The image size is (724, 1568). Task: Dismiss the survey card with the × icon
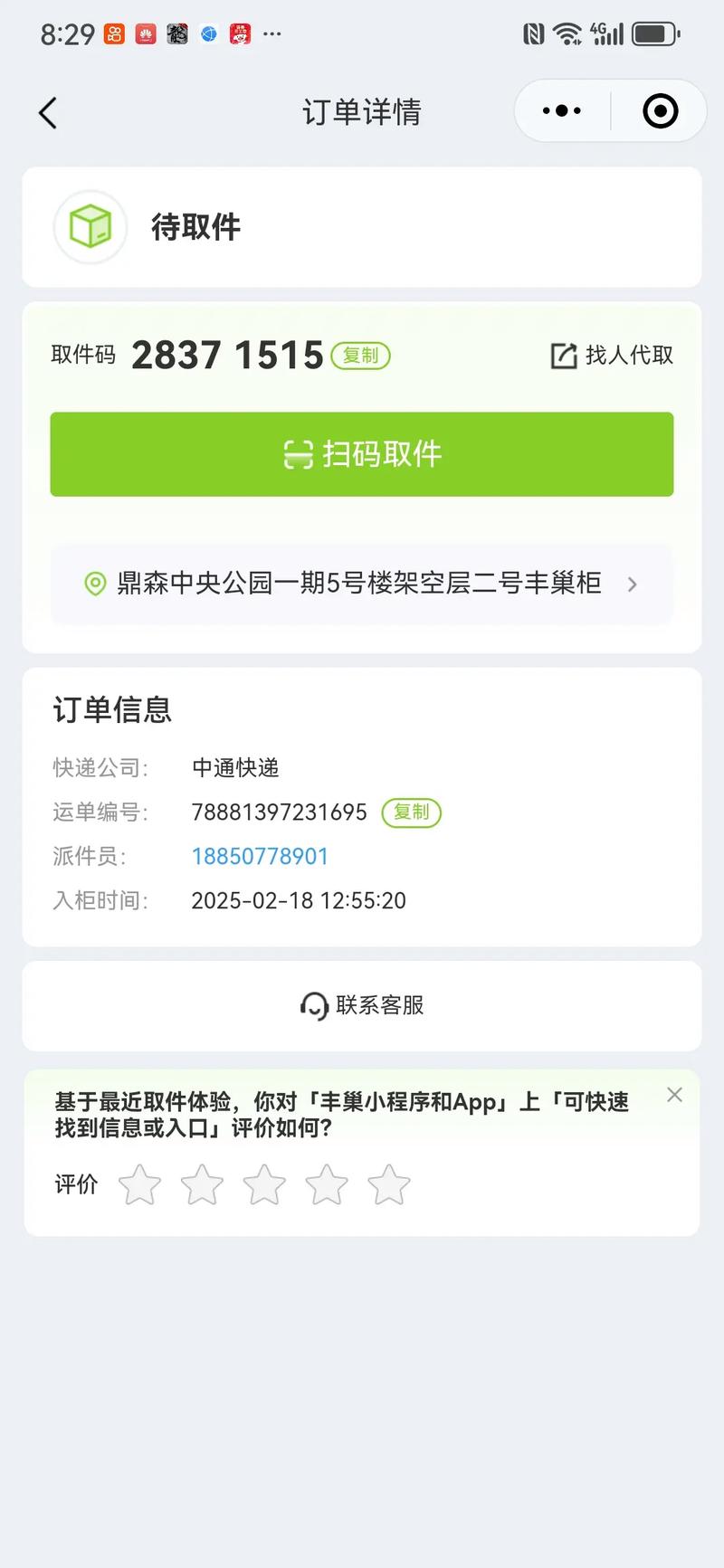coord(674,1095)
